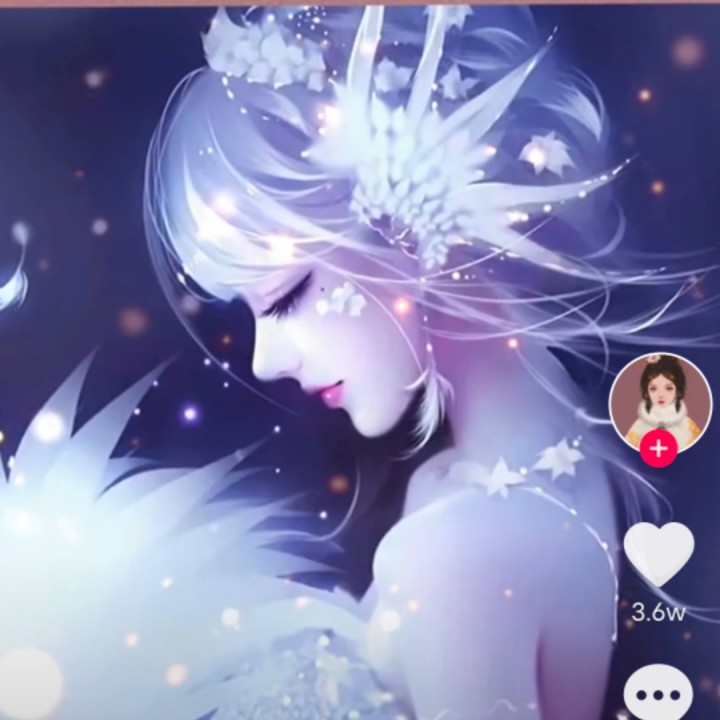The image size is (720, 720).
Task: Follow the creator with the plus button
Action: 658,449
